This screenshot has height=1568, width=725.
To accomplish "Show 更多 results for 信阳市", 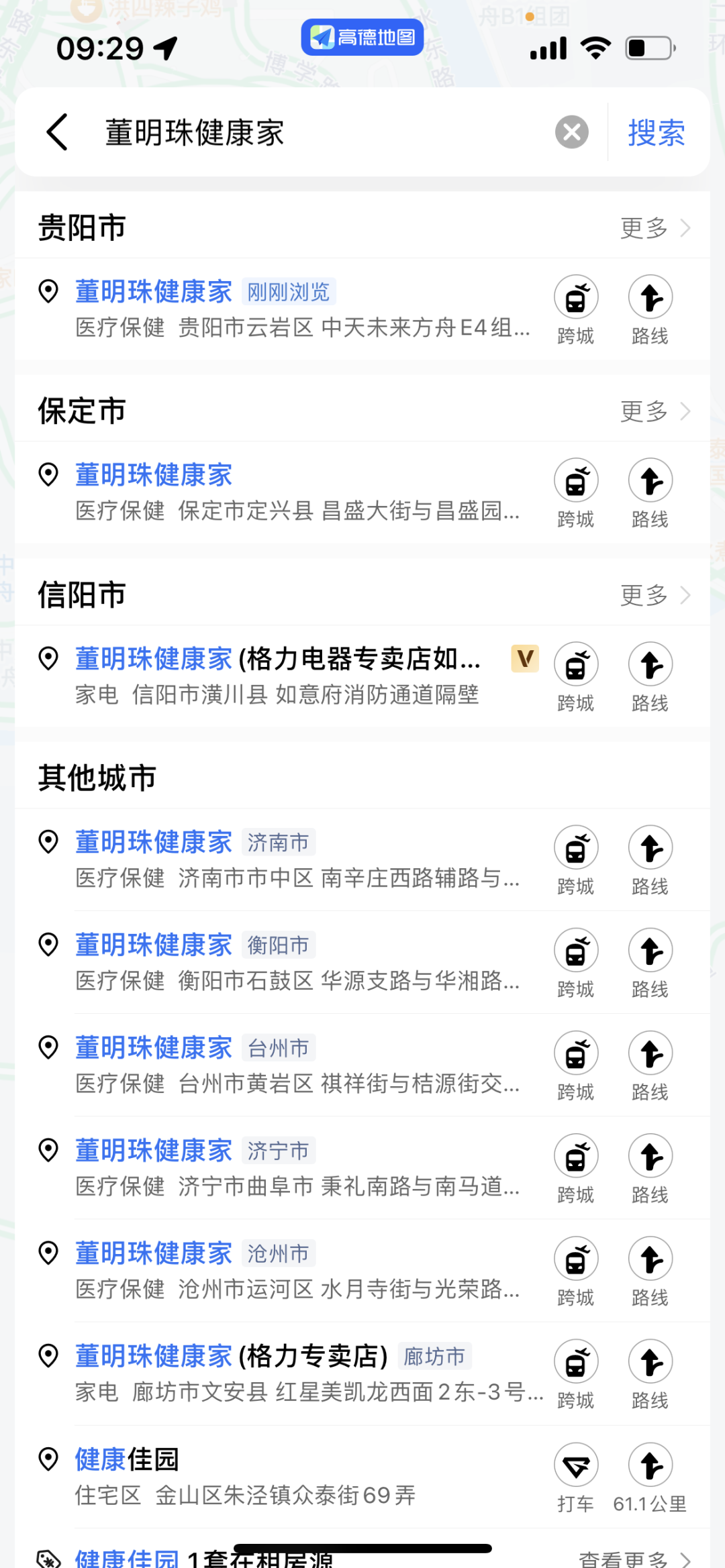I will [x=655, y=595].
